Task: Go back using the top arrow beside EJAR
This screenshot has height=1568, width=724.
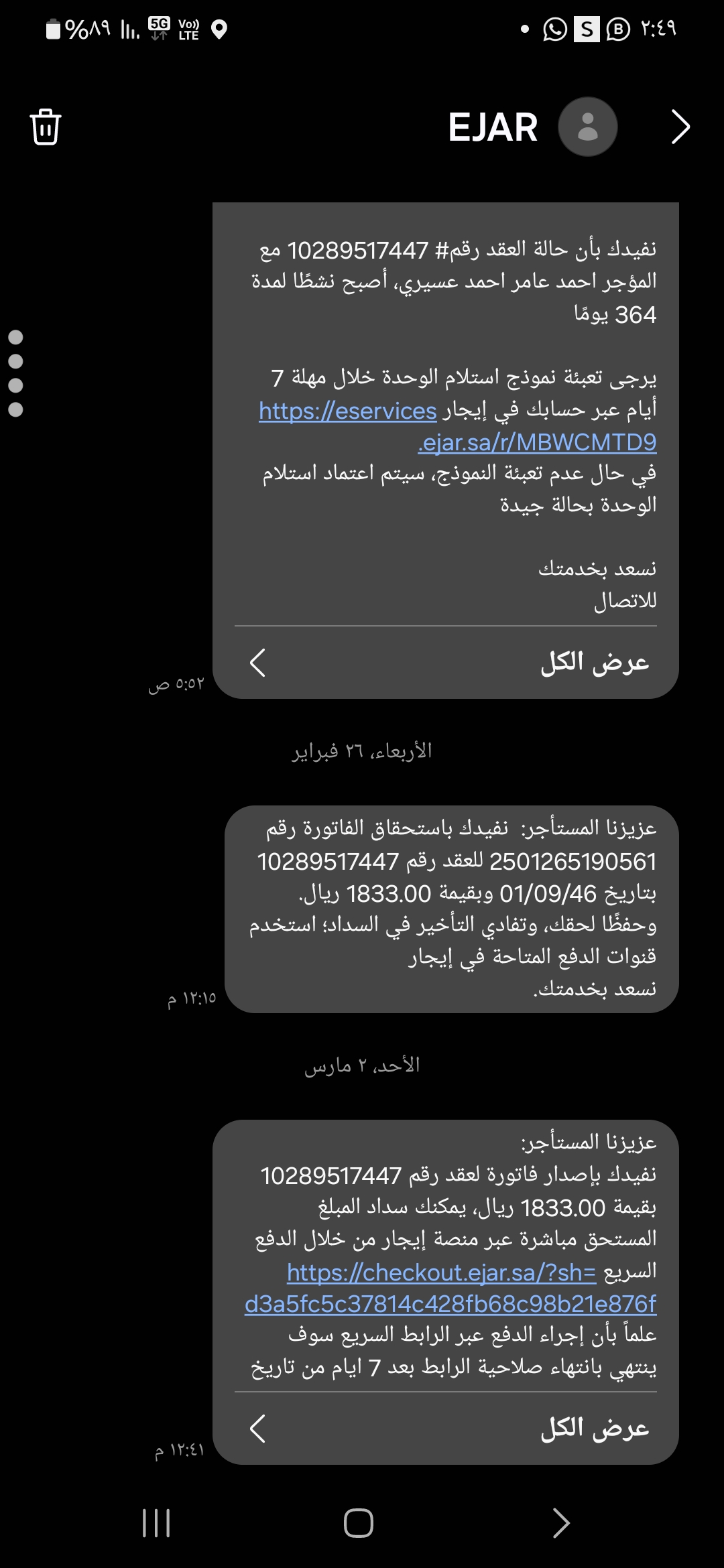Action: pos(680,127)
